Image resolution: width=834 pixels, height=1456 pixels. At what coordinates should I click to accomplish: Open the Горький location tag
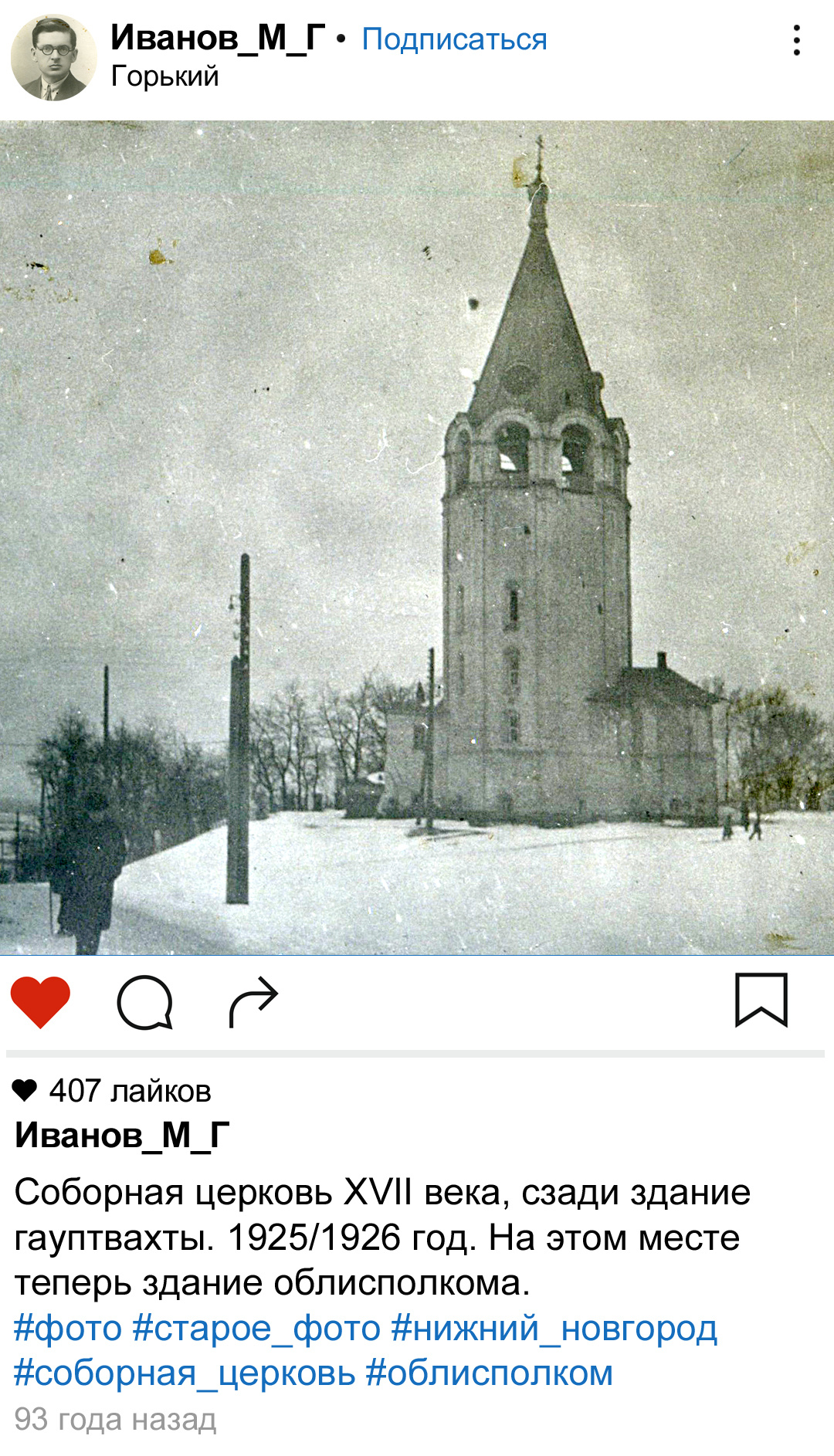click(164, 76)
